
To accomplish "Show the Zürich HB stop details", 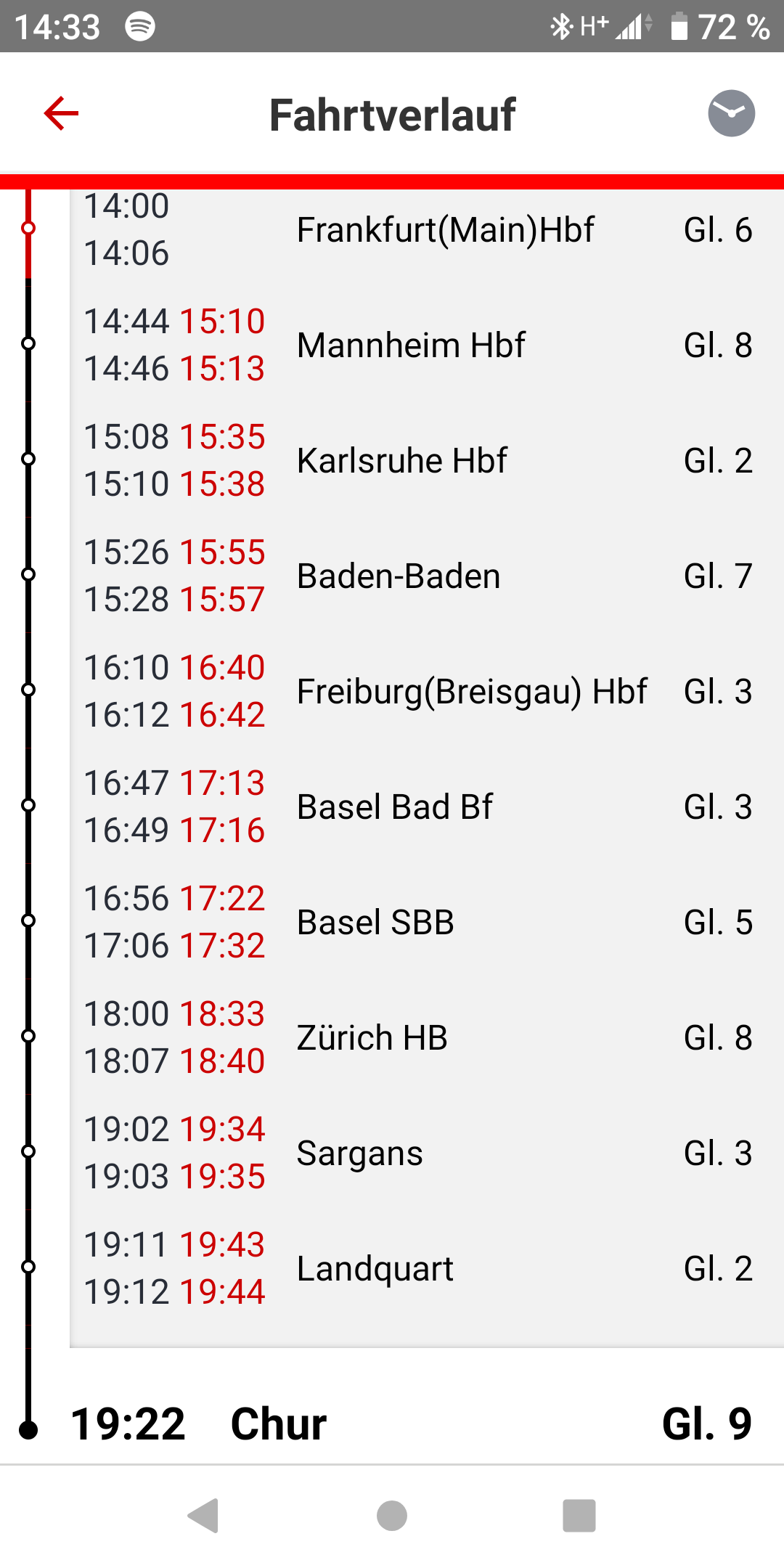I will 372,1037.
